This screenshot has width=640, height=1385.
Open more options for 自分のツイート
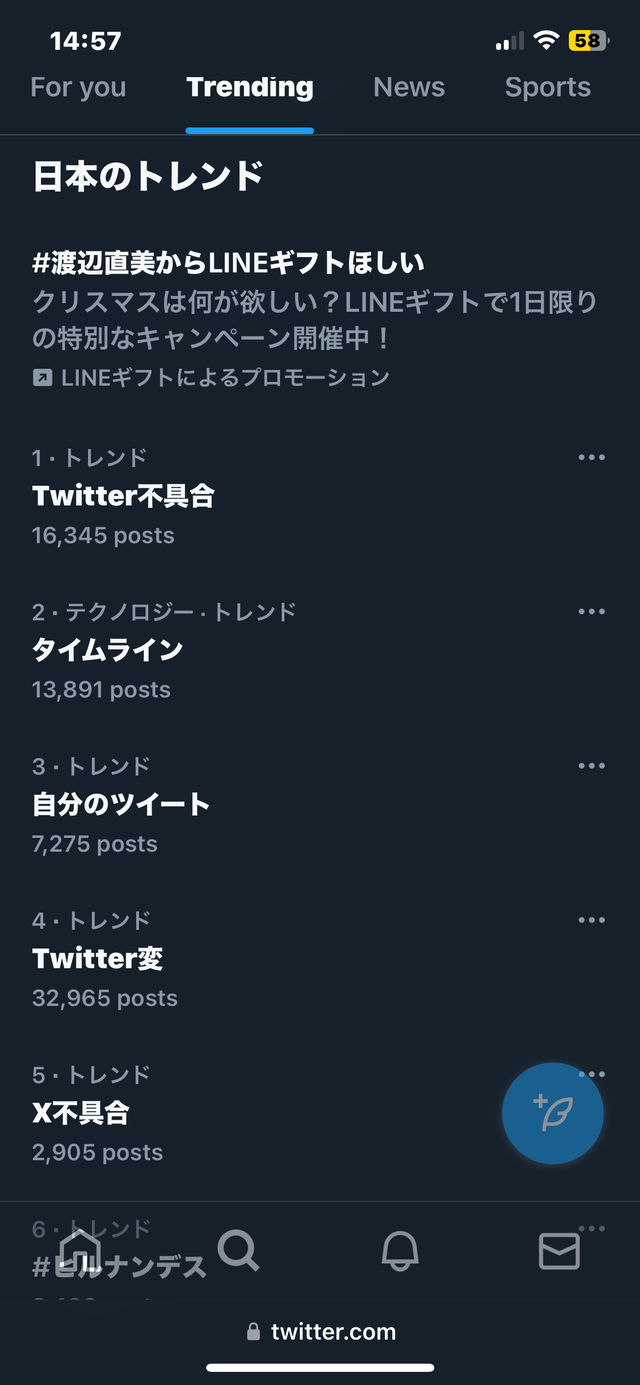point(591,766)
